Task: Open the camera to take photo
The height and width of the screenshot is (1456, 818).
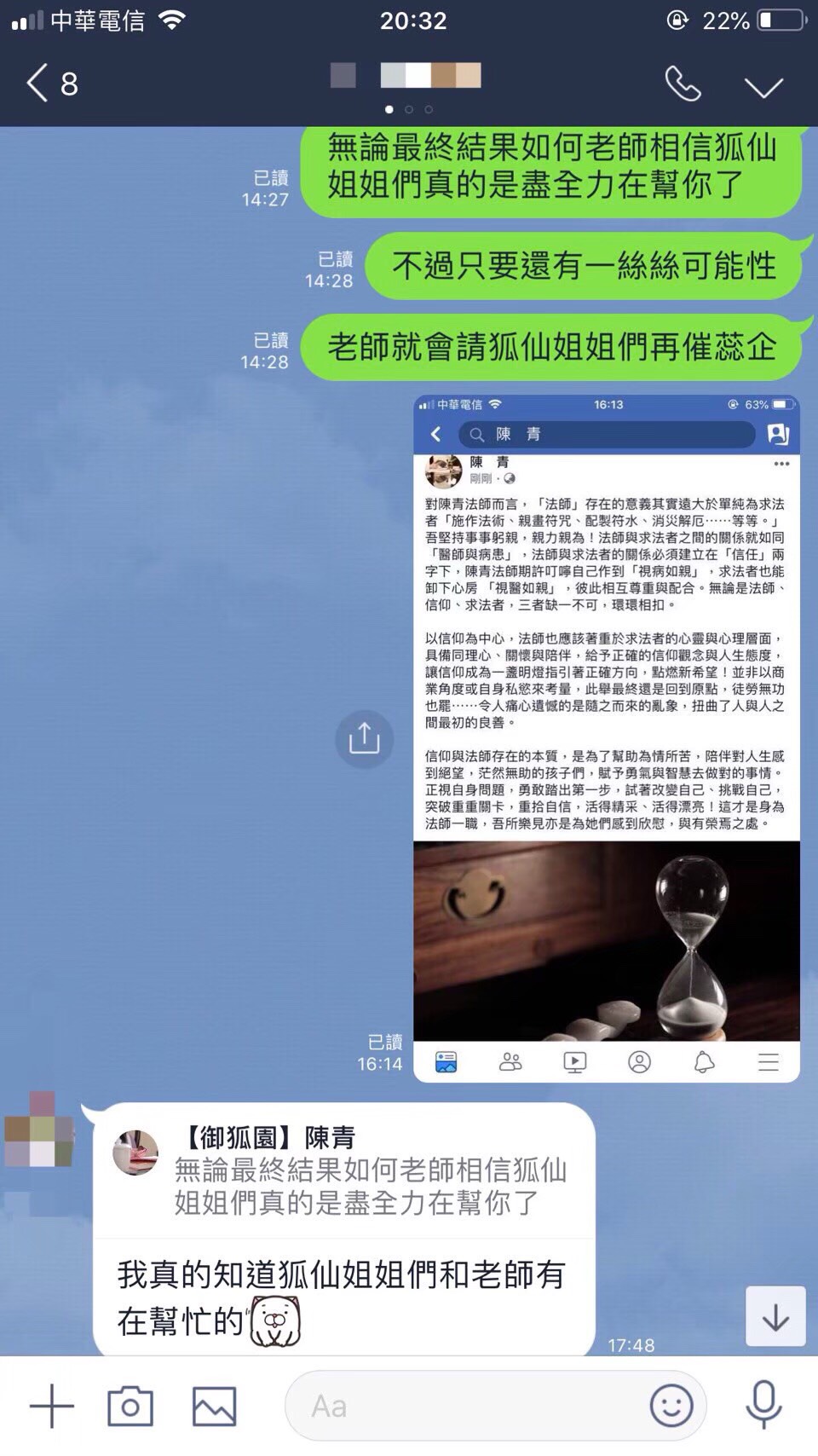Action: tap(130, 1406)
